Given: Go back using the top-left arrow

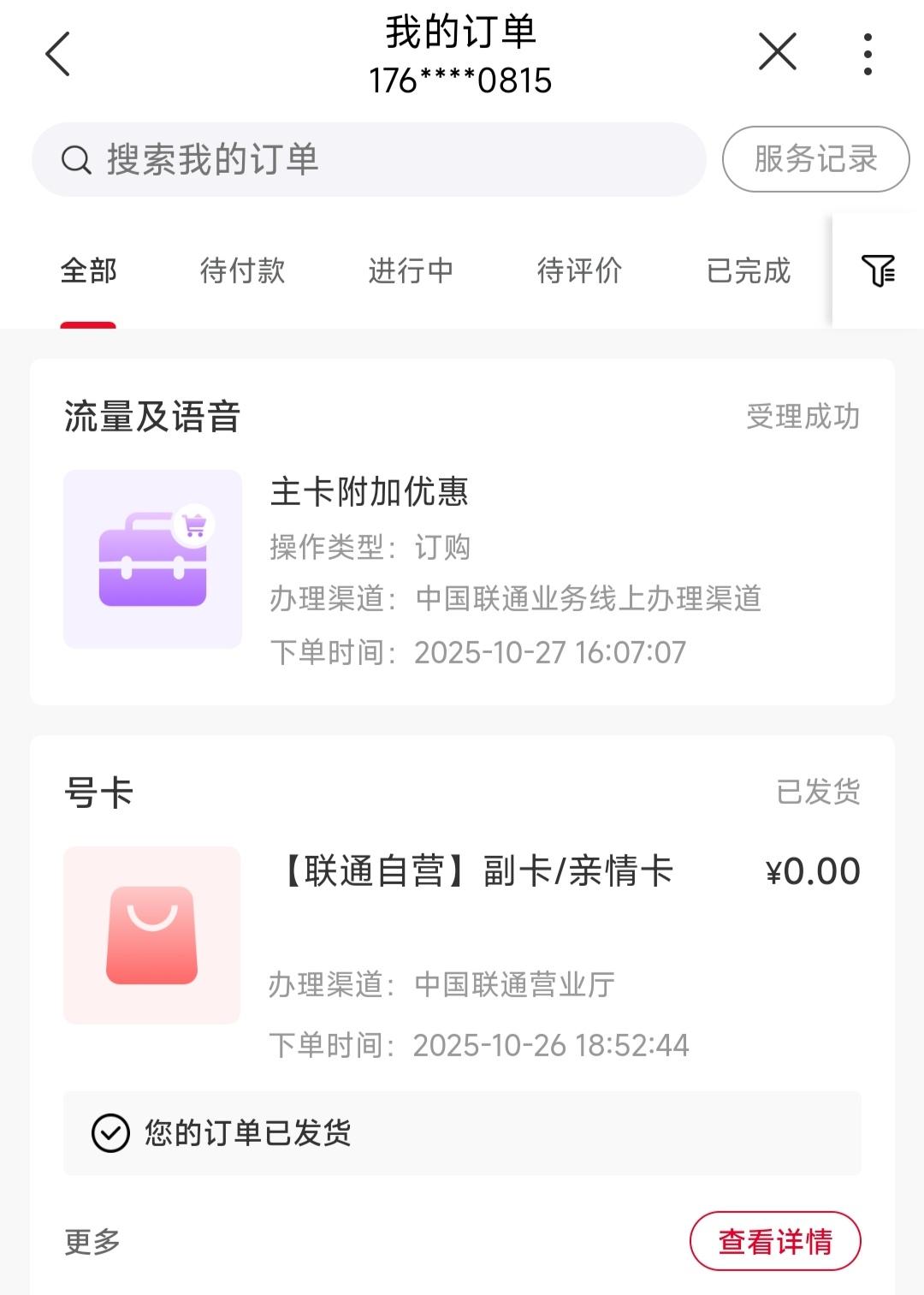Looking at the screenshot, I should tap(57, 54).
